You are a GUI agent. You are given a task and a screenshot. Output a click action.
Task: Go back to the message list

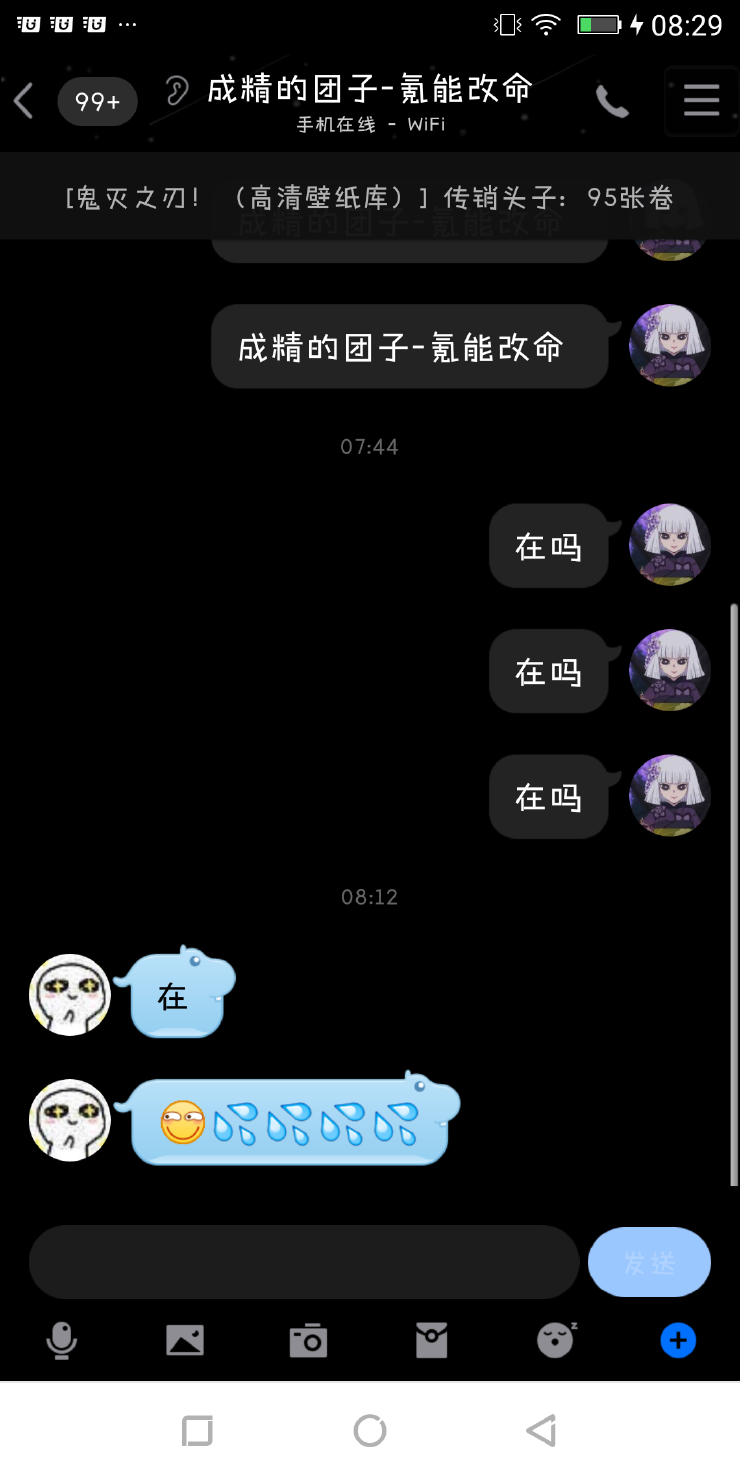pyautogui.click(x=24, y=100)
